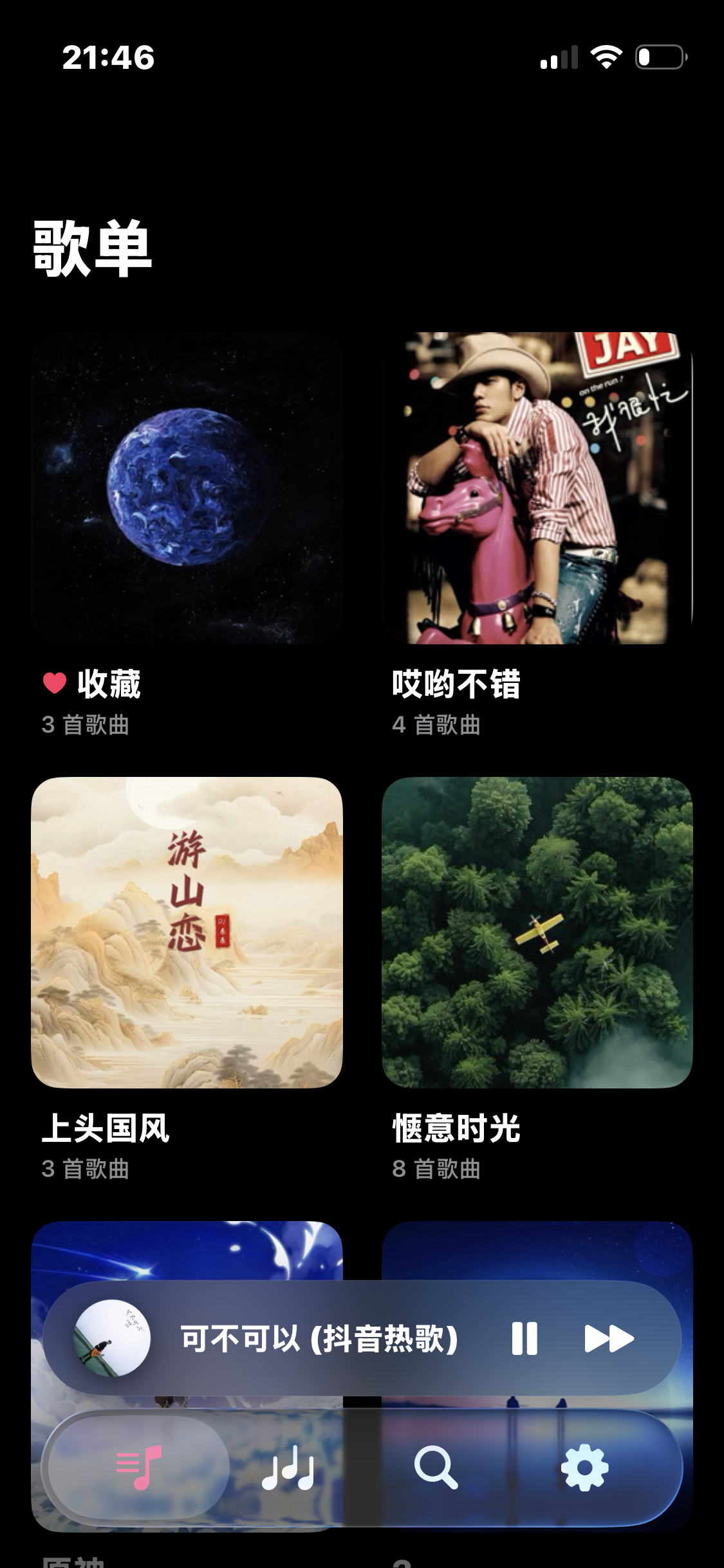Select the playlists tab in the bottom bar
This screenshot has width=724, height=1568.
138,1467
